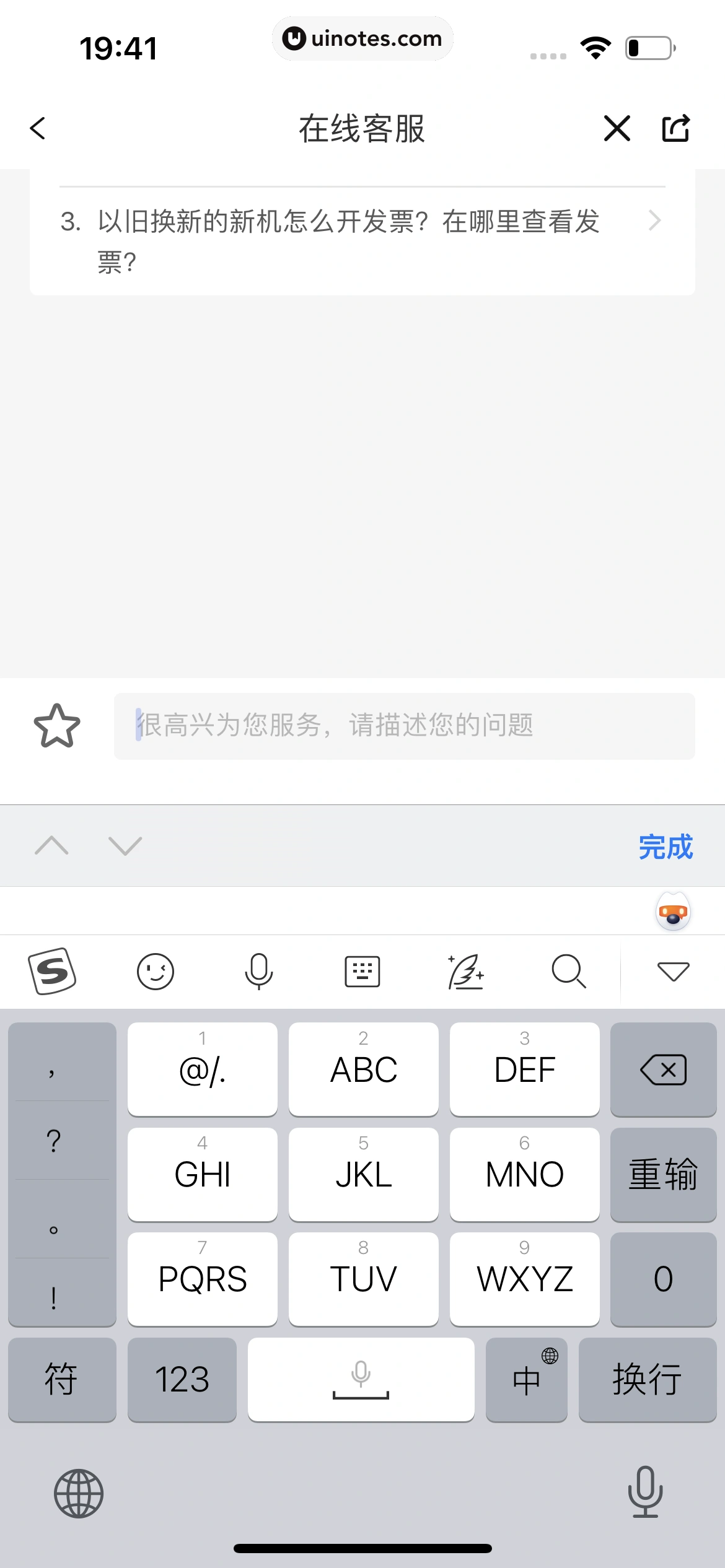This screenshot has height=1568, width=725.
Task: Tap the star icon beside the message box
Action: pos(57,726)
